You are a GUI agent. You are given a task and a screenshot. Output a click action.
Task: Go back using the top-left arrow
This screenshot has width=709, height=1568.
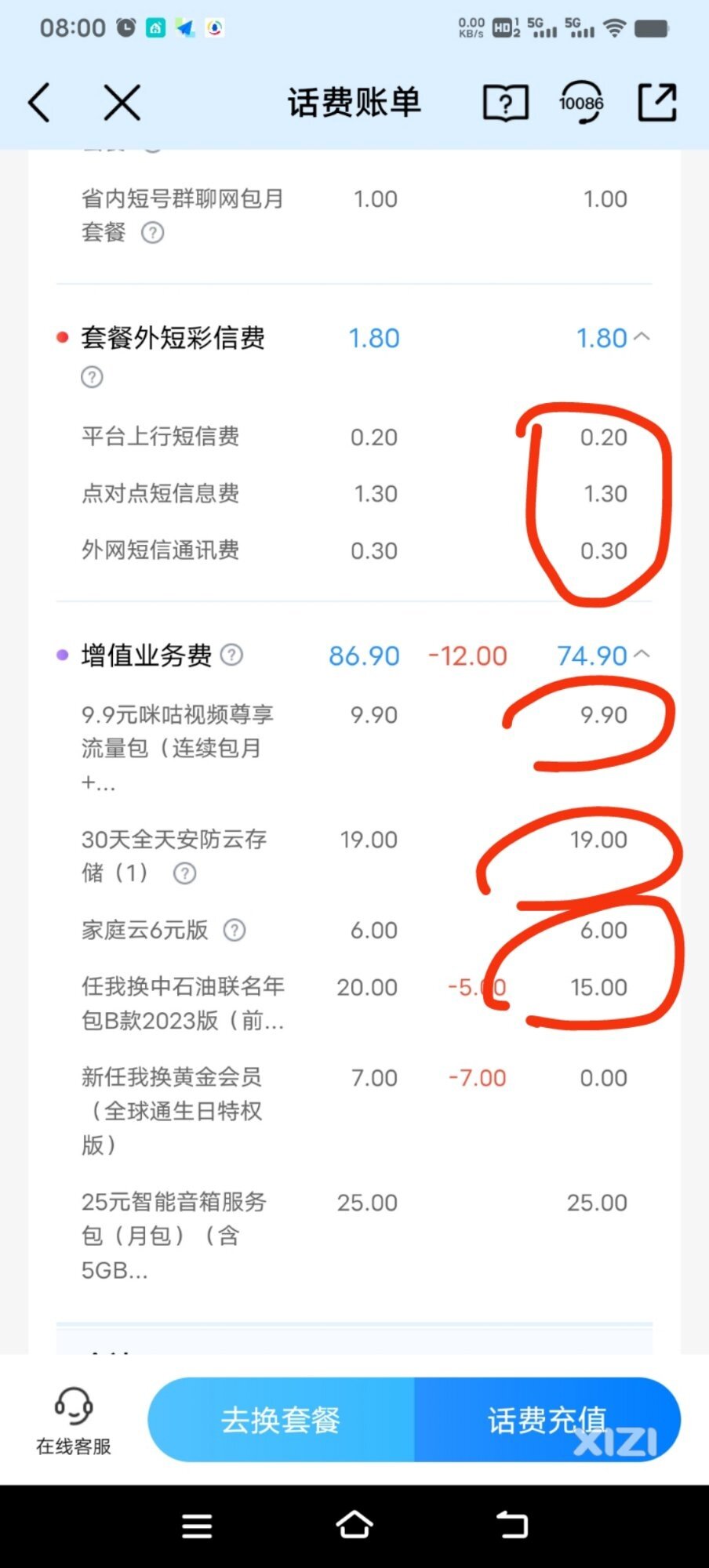(39, 103)
